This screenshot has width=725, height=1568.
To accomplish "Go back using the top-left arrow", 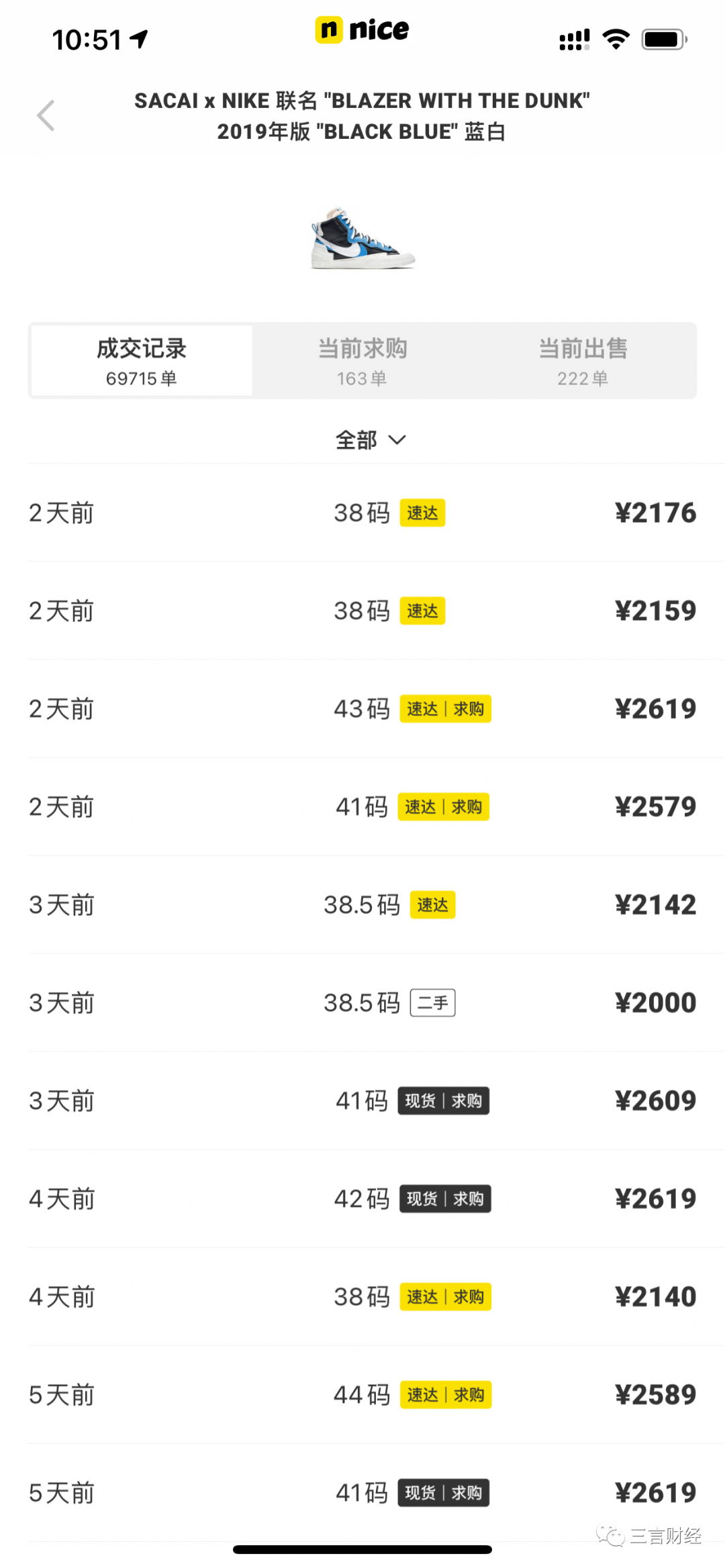I will [x=46, y=115].
